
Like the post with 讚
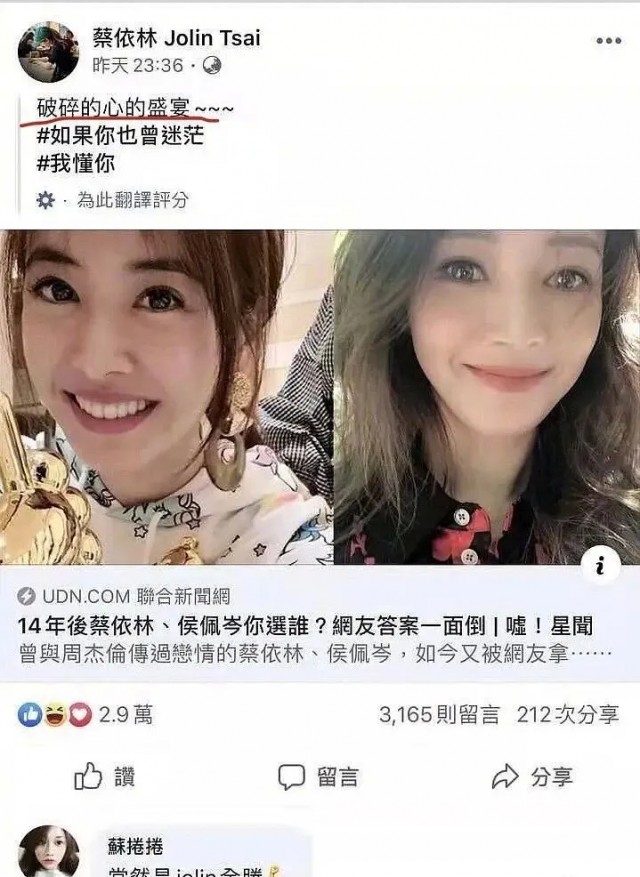105,776
